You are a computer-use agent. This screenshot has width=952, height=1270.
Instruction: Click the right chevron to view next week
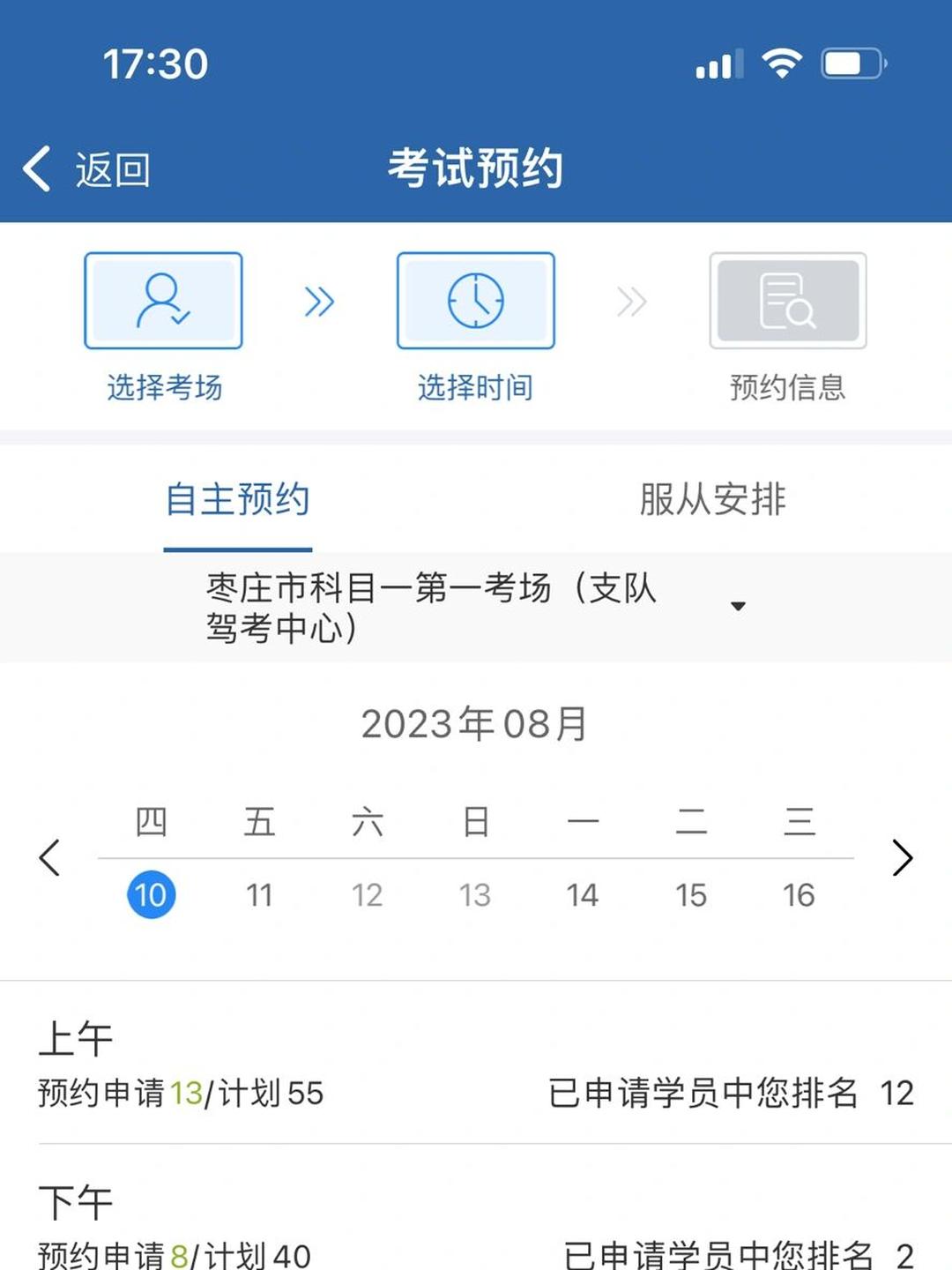pos(902,856)
